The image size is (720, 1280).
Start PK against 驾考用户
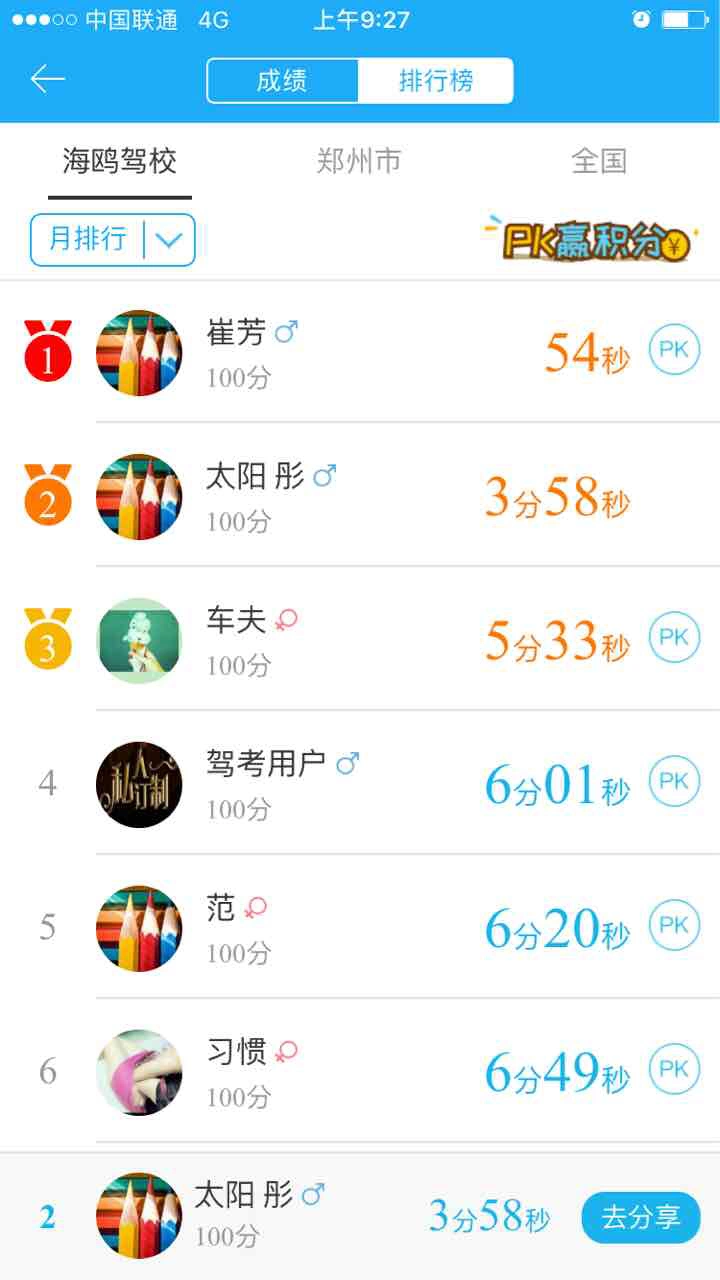pyautogui.click(x=674, y=781)
